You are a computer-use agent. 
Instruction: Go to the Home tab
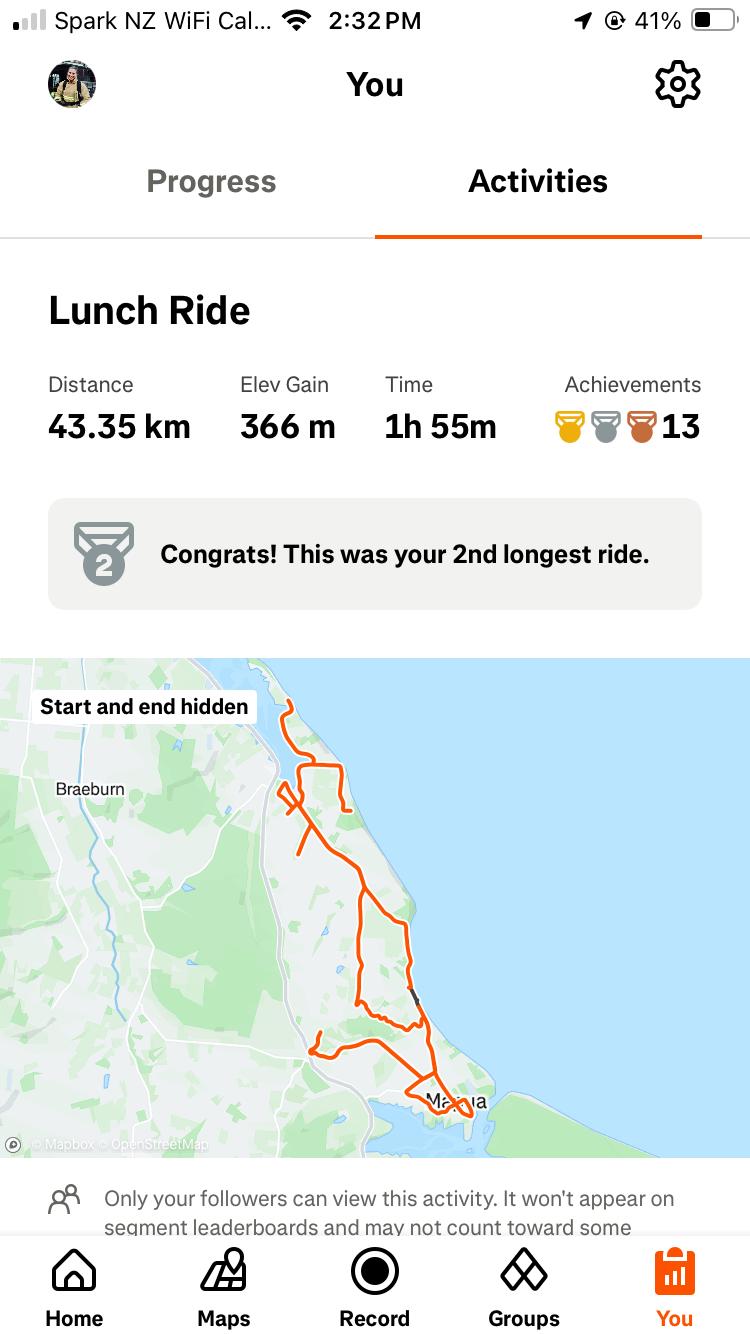[74, 1288]
